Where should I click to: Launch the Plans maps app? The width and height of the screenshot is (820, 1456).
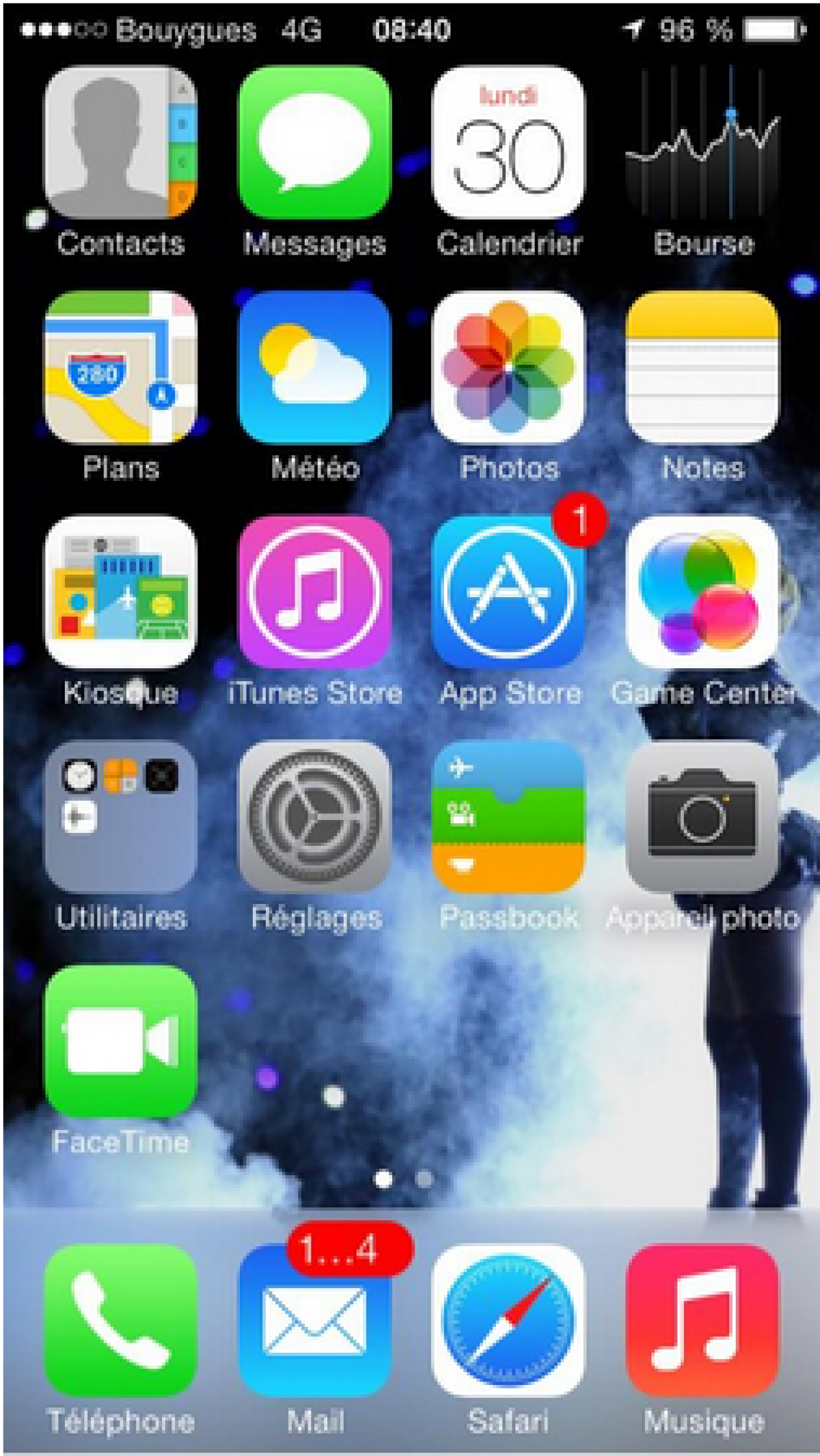pos(120,368)
